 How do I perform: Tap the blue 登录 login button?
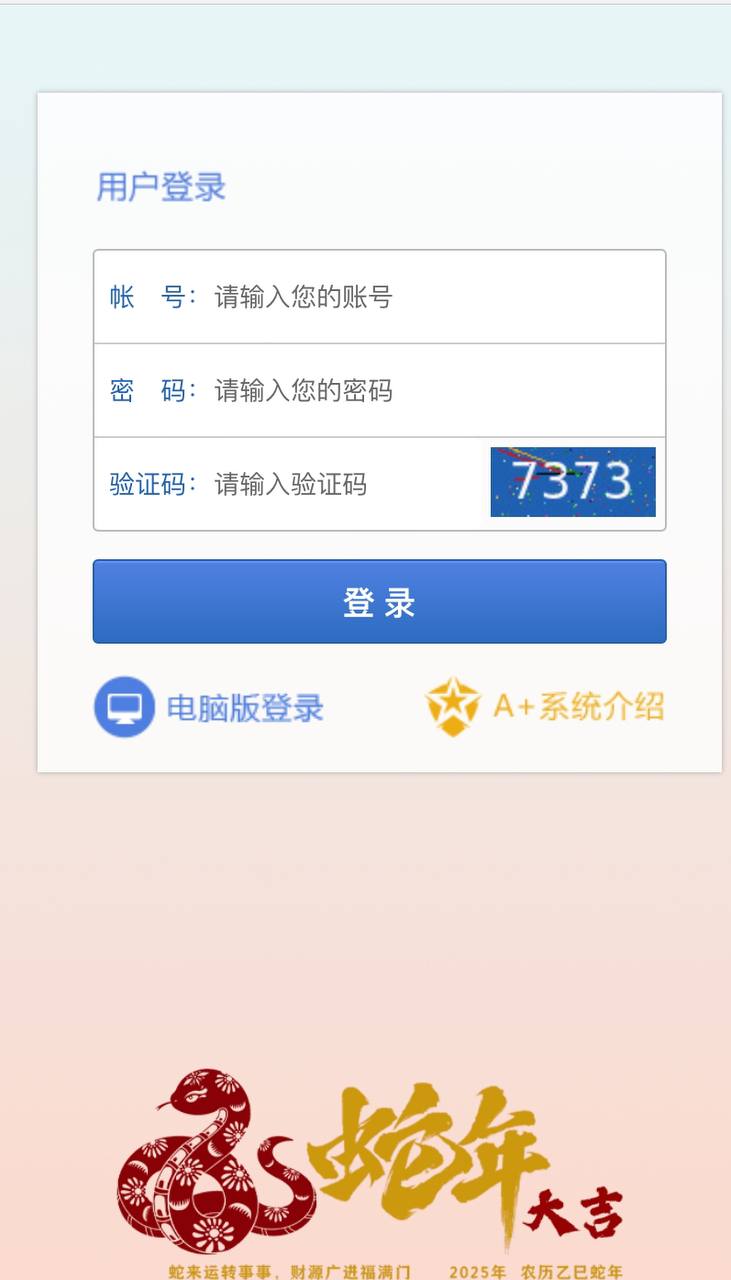(379, 602)
